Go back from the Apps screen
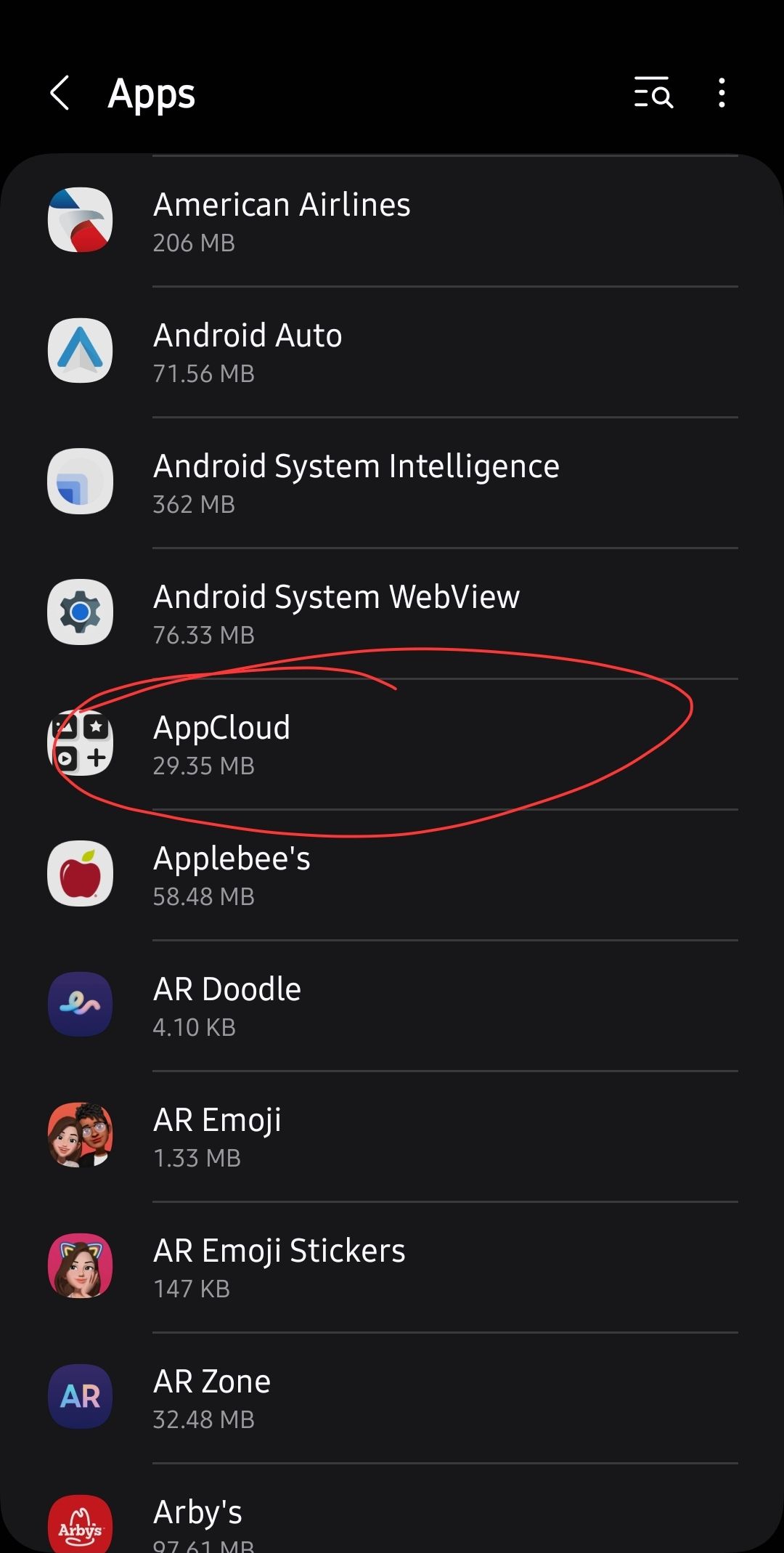This screenshot has height=1553, width=784. [x=60, y=93]
